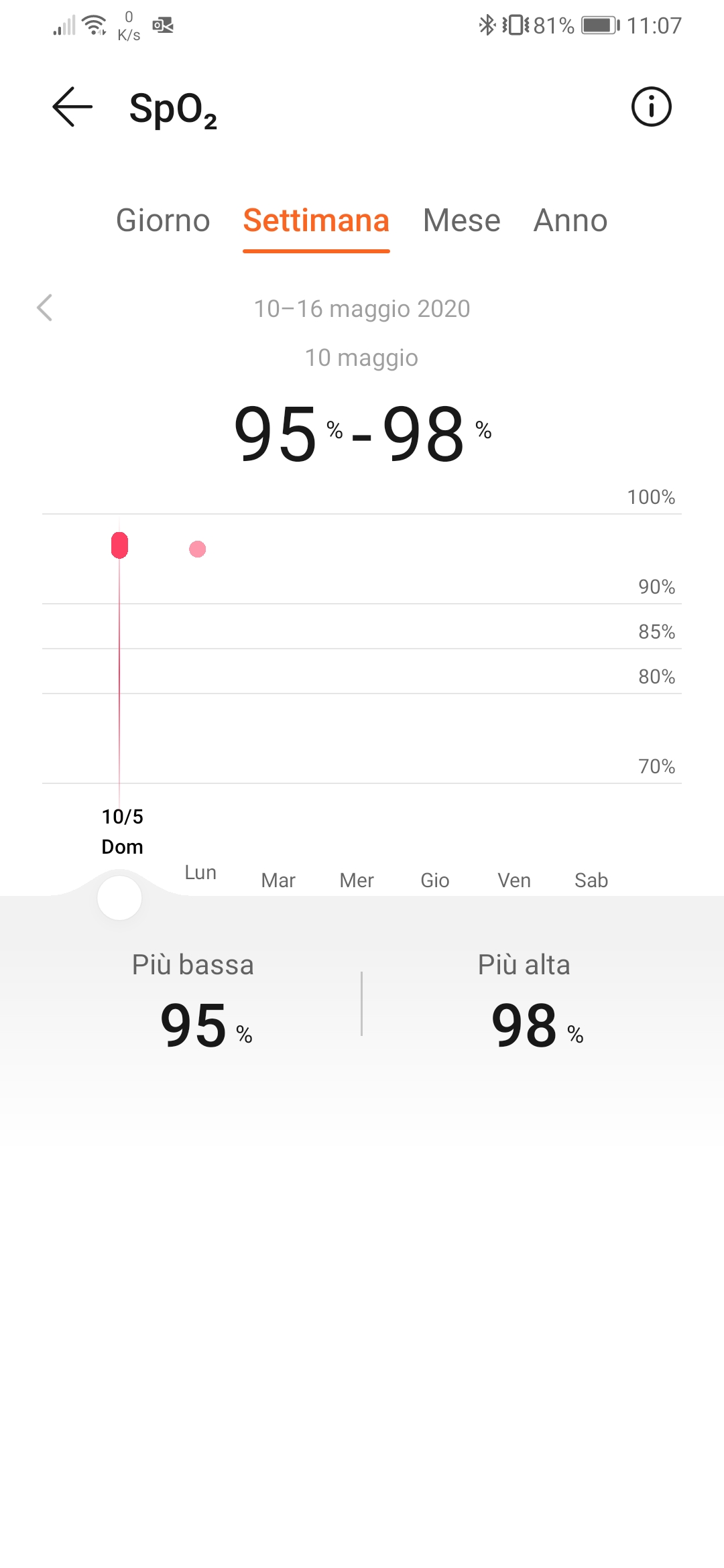
Task: Switch to the Mese tab
Action: click(x=462, y=220)
